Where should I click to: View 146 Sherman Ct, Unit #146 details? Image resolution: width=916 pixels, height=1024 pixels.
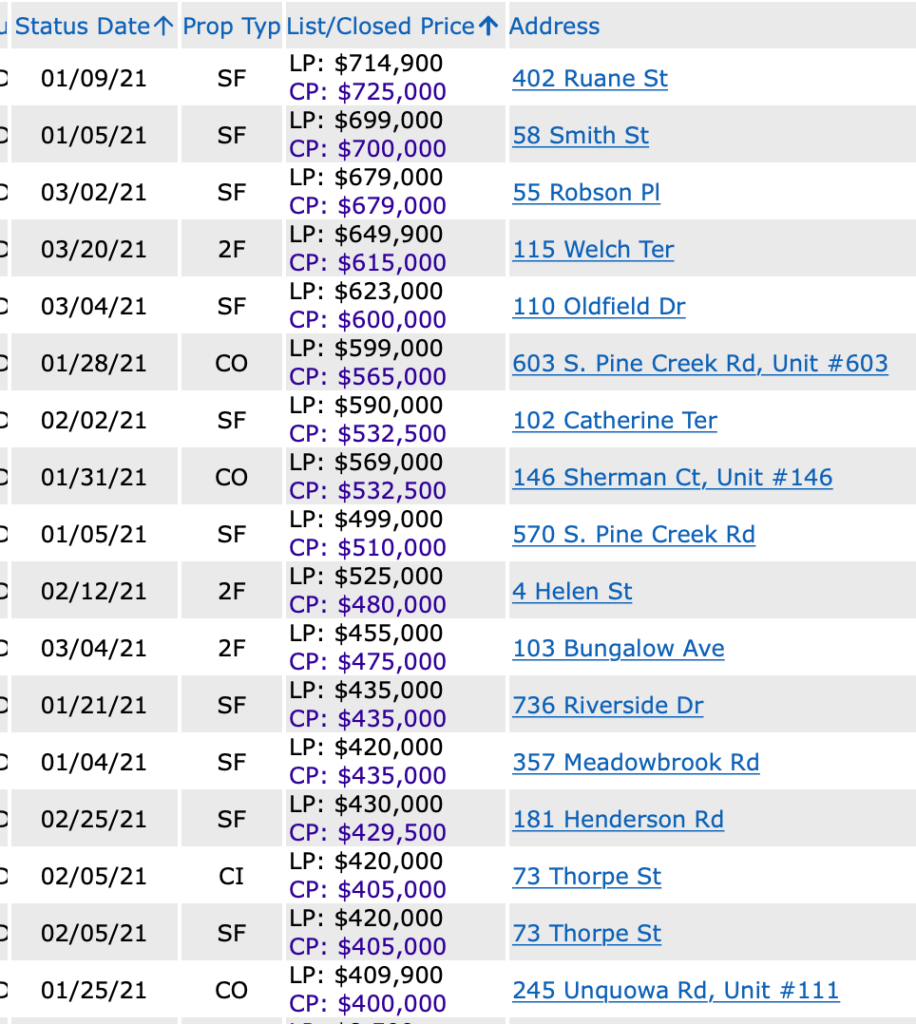point(672,478)
